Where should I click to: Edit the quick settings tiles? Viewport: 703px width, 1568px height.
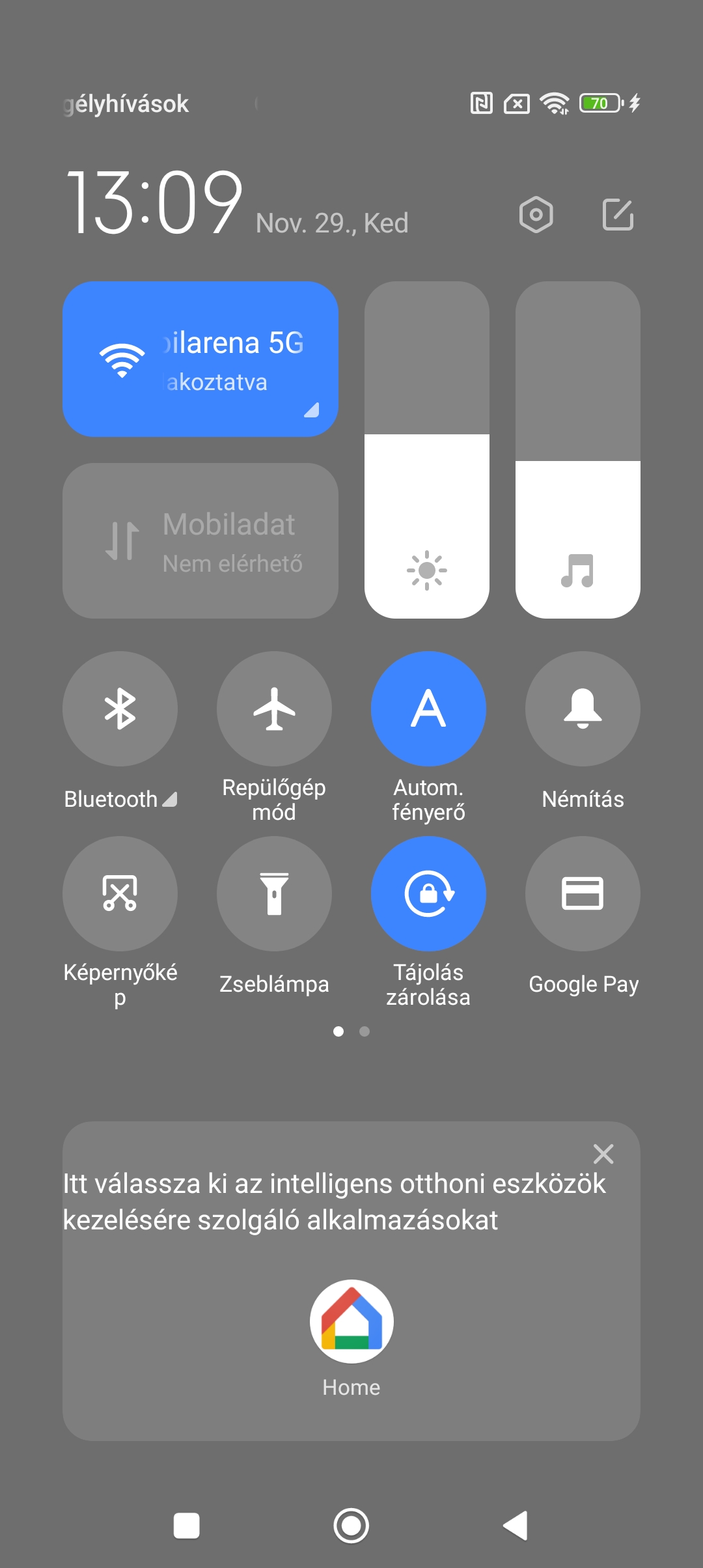pos(618,214)
